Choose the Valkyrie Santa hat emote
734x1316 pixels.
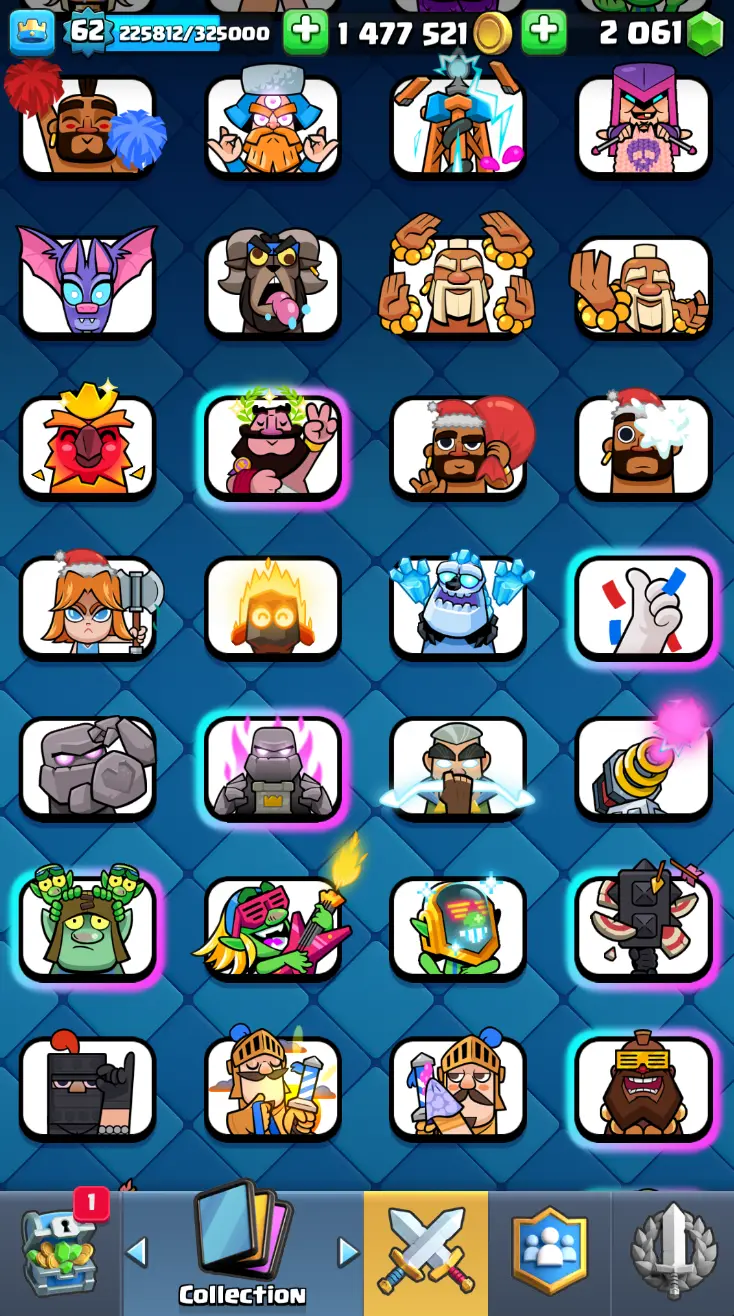[88, 607]
